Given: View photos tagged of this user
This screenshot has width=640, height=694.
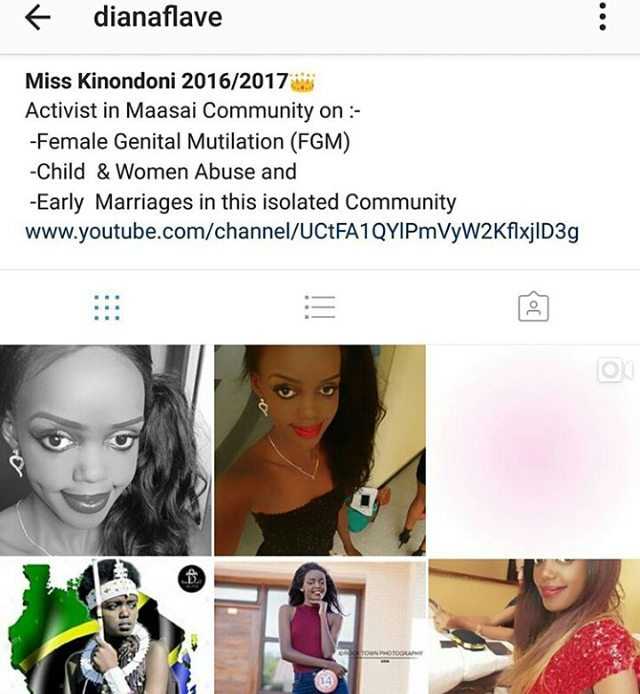Looking at the screenshot, I should (x=533, y=307).
